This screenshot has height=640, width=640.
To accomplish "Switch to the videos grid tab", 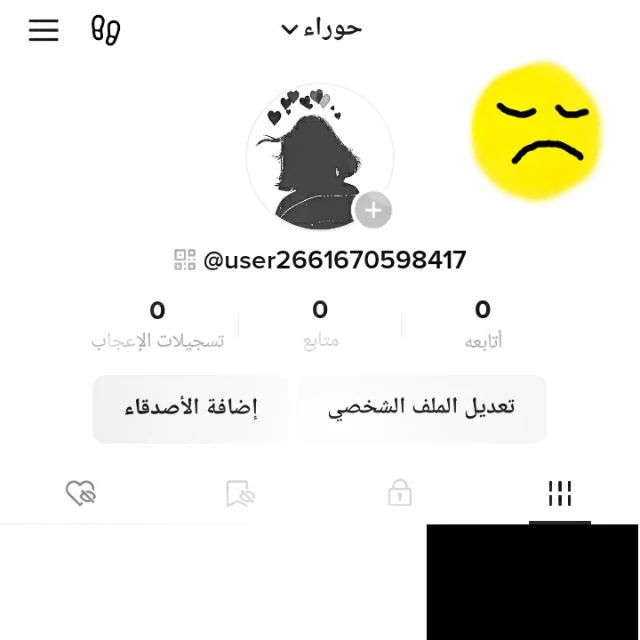I will (x=560, y=493).
